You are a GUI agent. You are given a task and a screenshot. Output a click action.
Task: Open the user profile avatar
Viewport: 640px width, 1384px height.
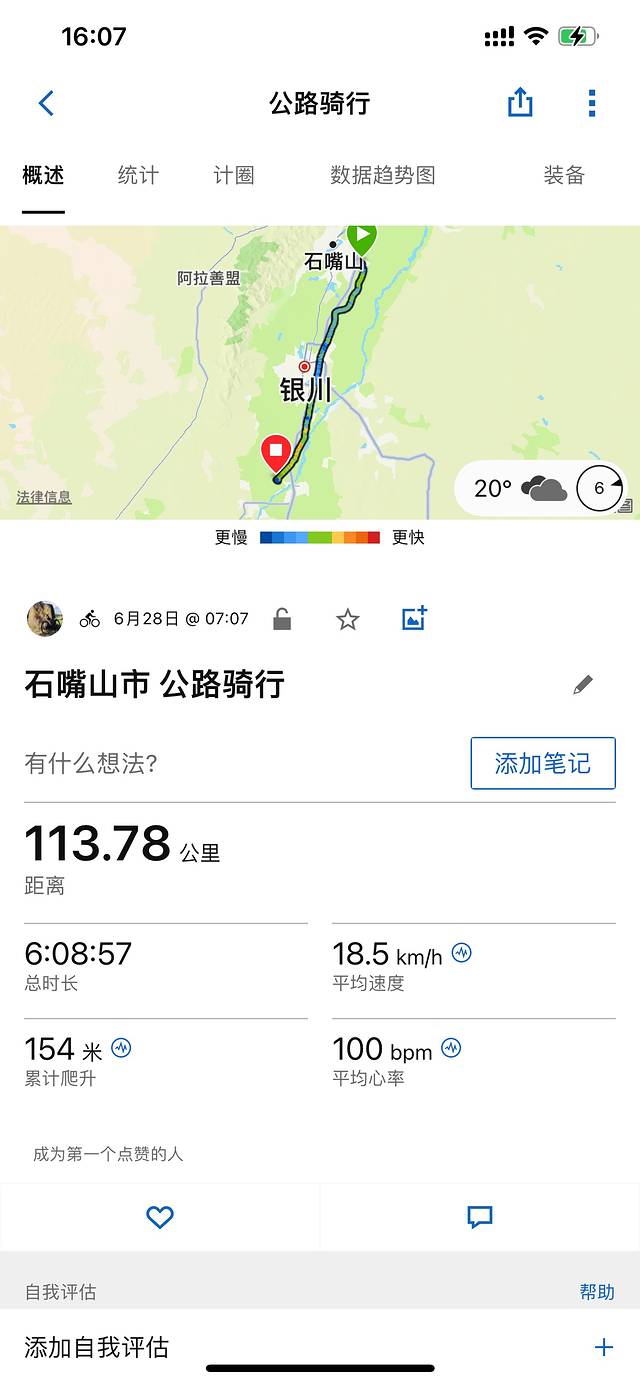tap(45, 619)
